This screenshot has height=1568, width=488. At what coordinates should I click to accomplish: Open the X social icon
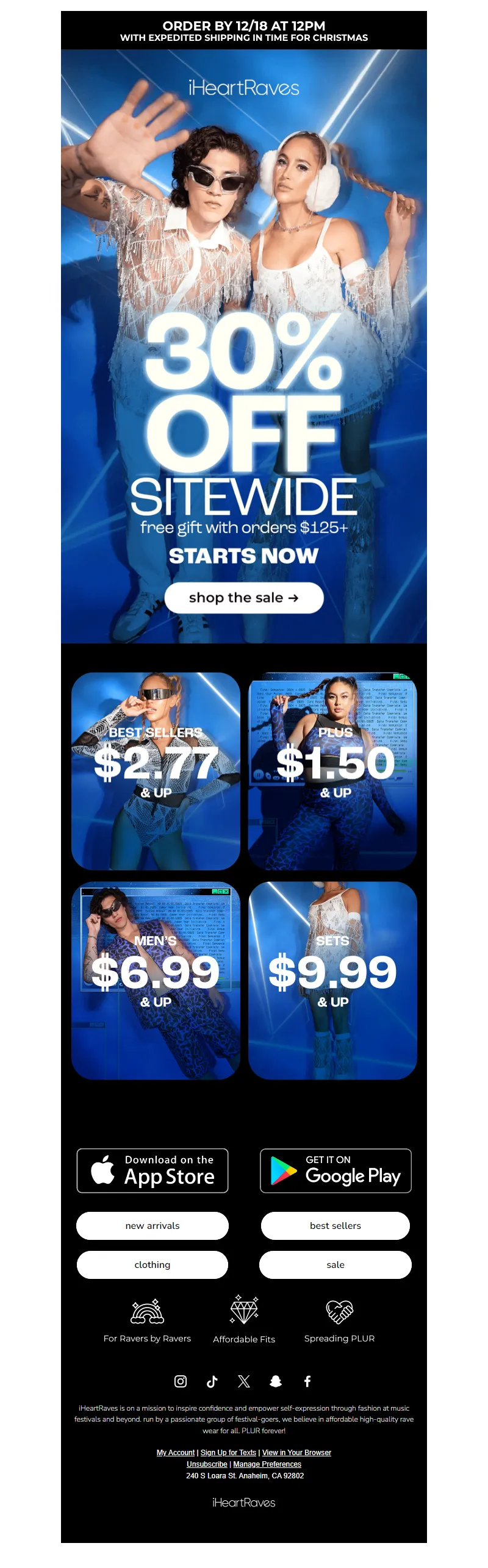coord(244,1381)
